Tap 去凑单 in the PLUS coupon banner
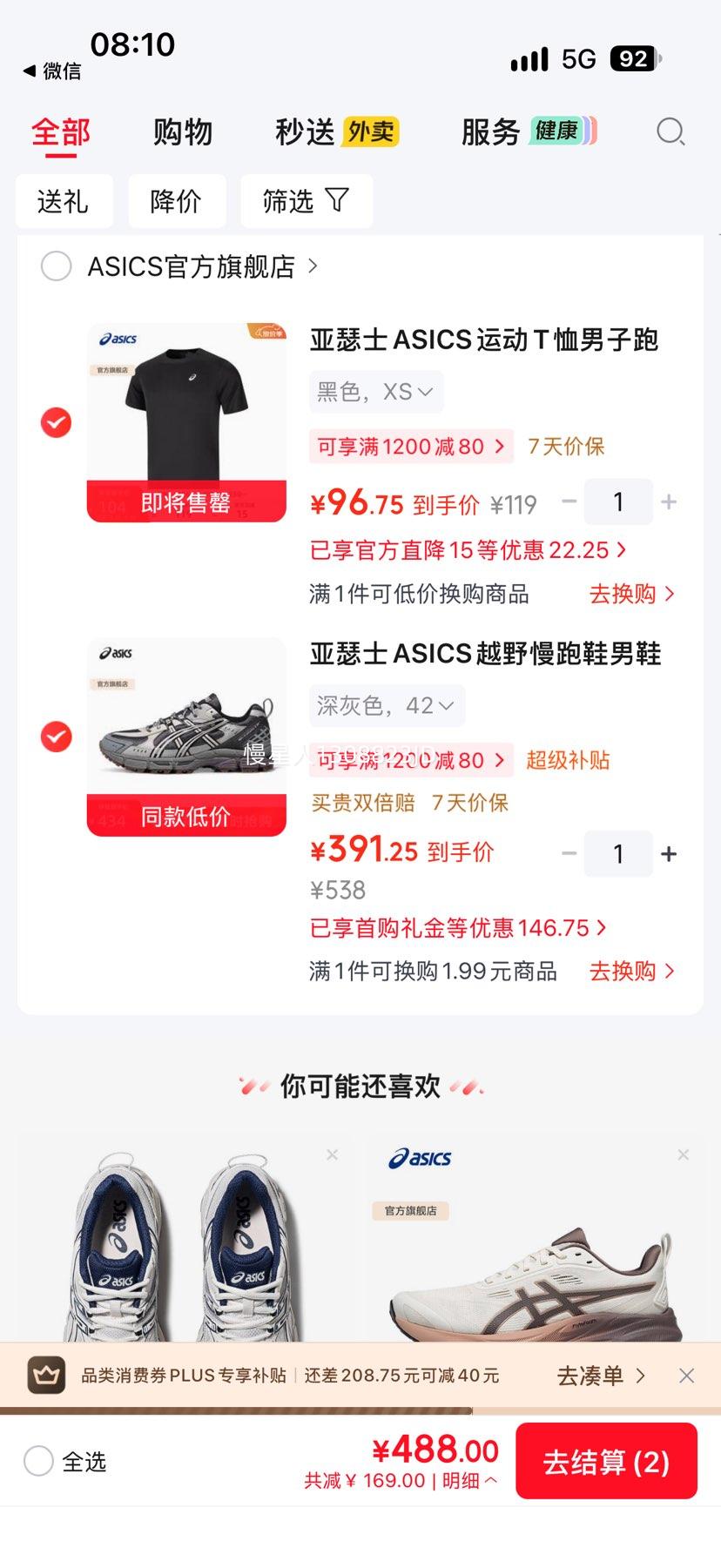 coord(601,1376)
